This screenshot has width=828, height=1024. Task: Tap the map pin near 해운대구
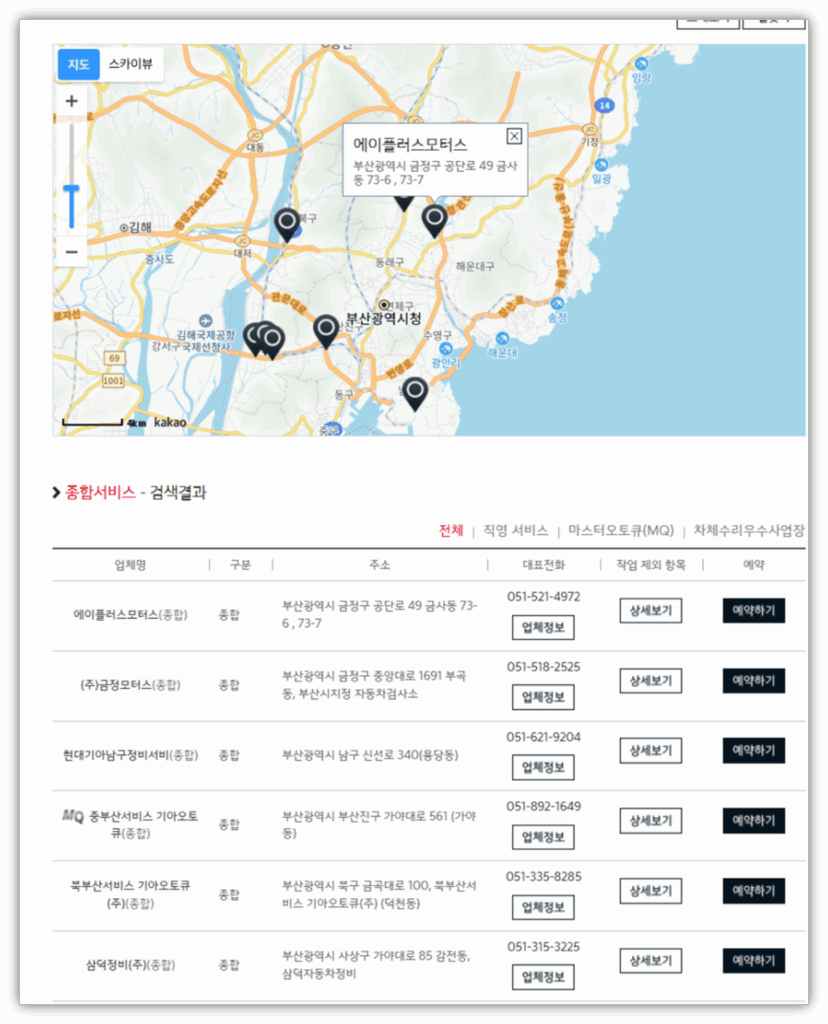click(434, 219)
